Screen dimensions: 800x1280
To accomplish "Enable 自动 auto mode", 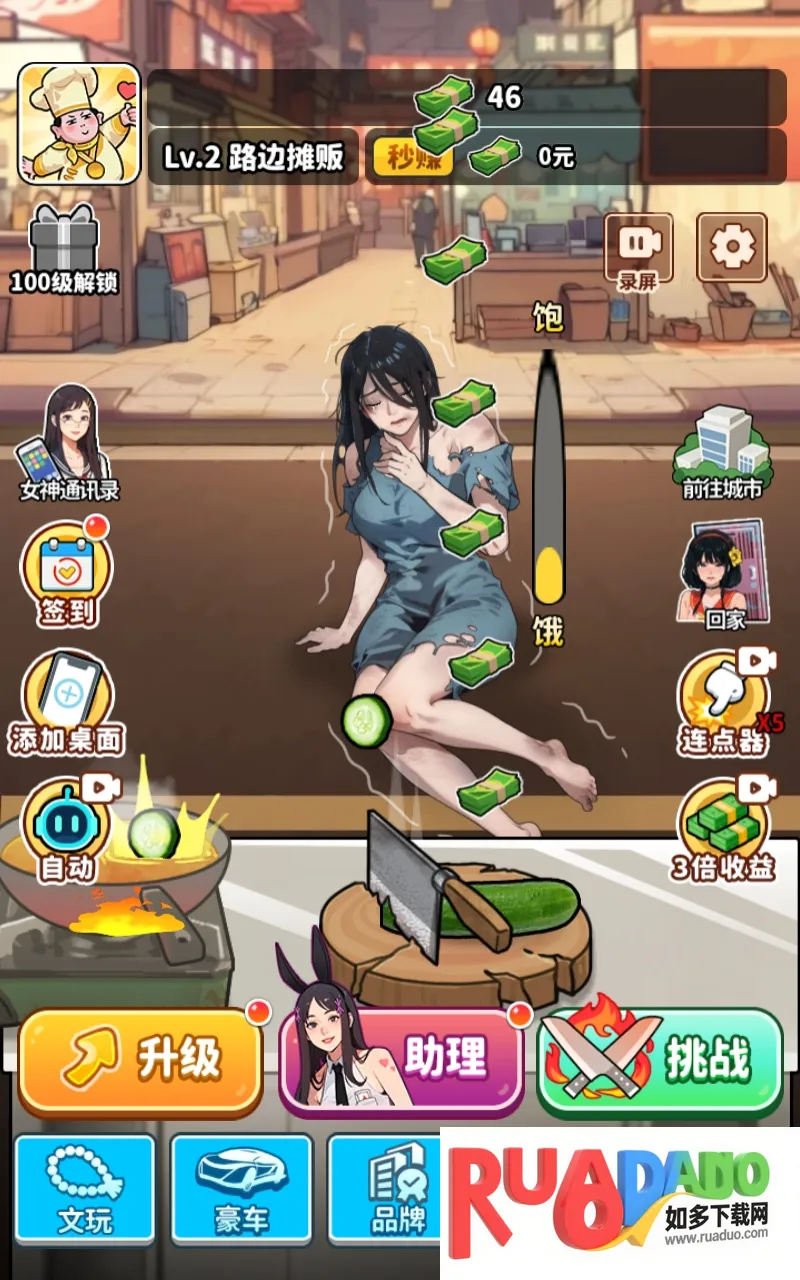I will 67,830.
